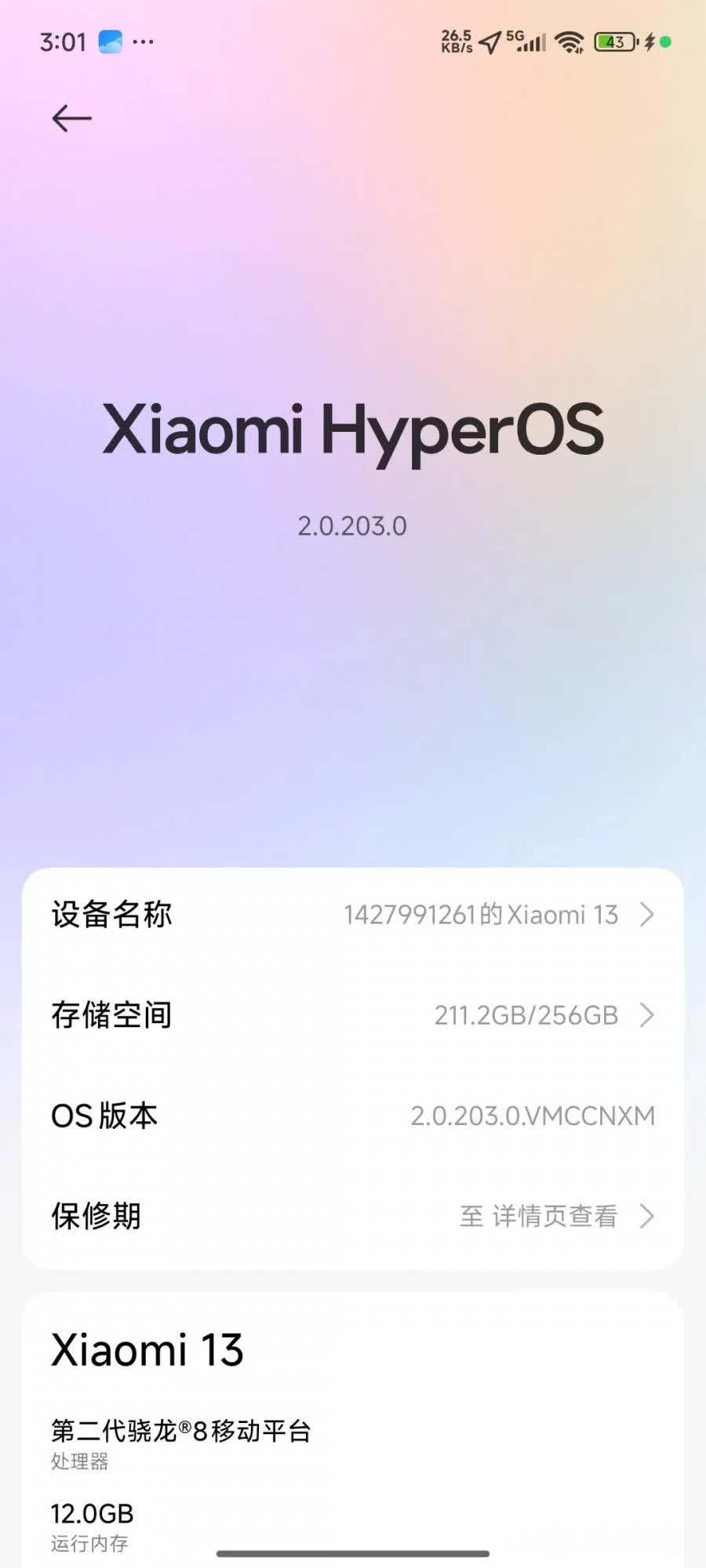The height and width of the screenshot is (1568, 706).
Task: Open 保修期 warranty details
Action: click(x=353, y=1216)
